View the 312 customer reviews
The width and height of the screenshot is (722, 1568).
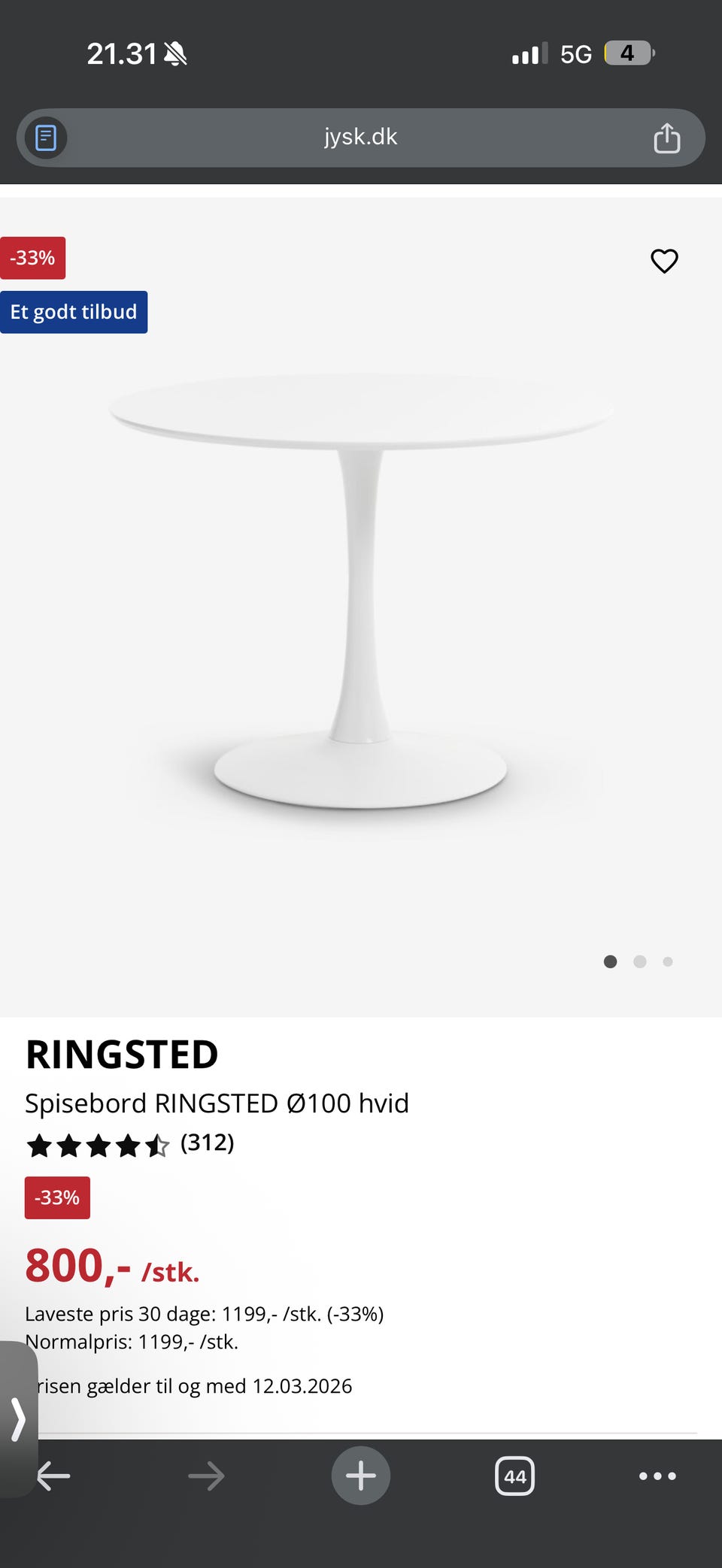click(x=207, y=1143)
